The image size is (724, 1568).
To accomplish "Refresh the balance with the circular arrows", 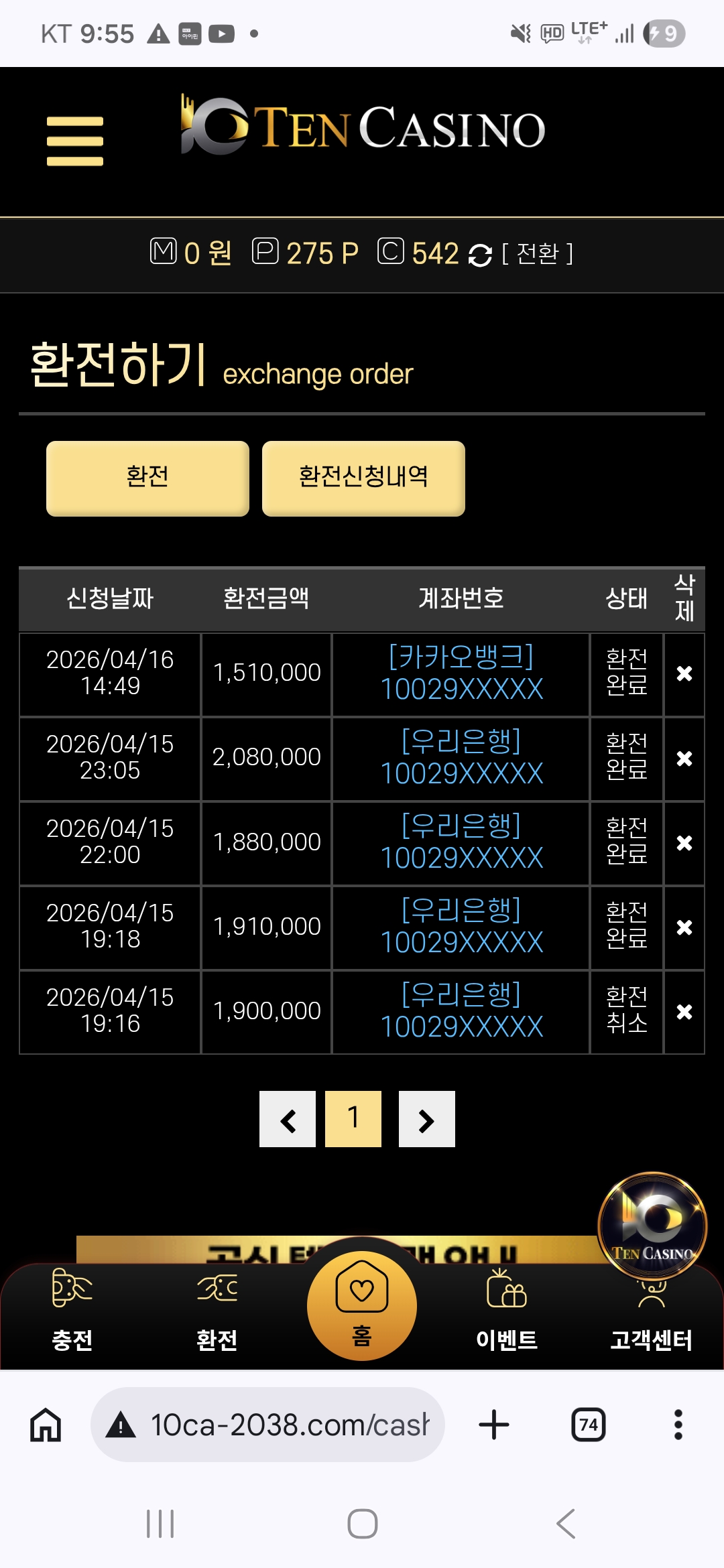I will point(480,255).
